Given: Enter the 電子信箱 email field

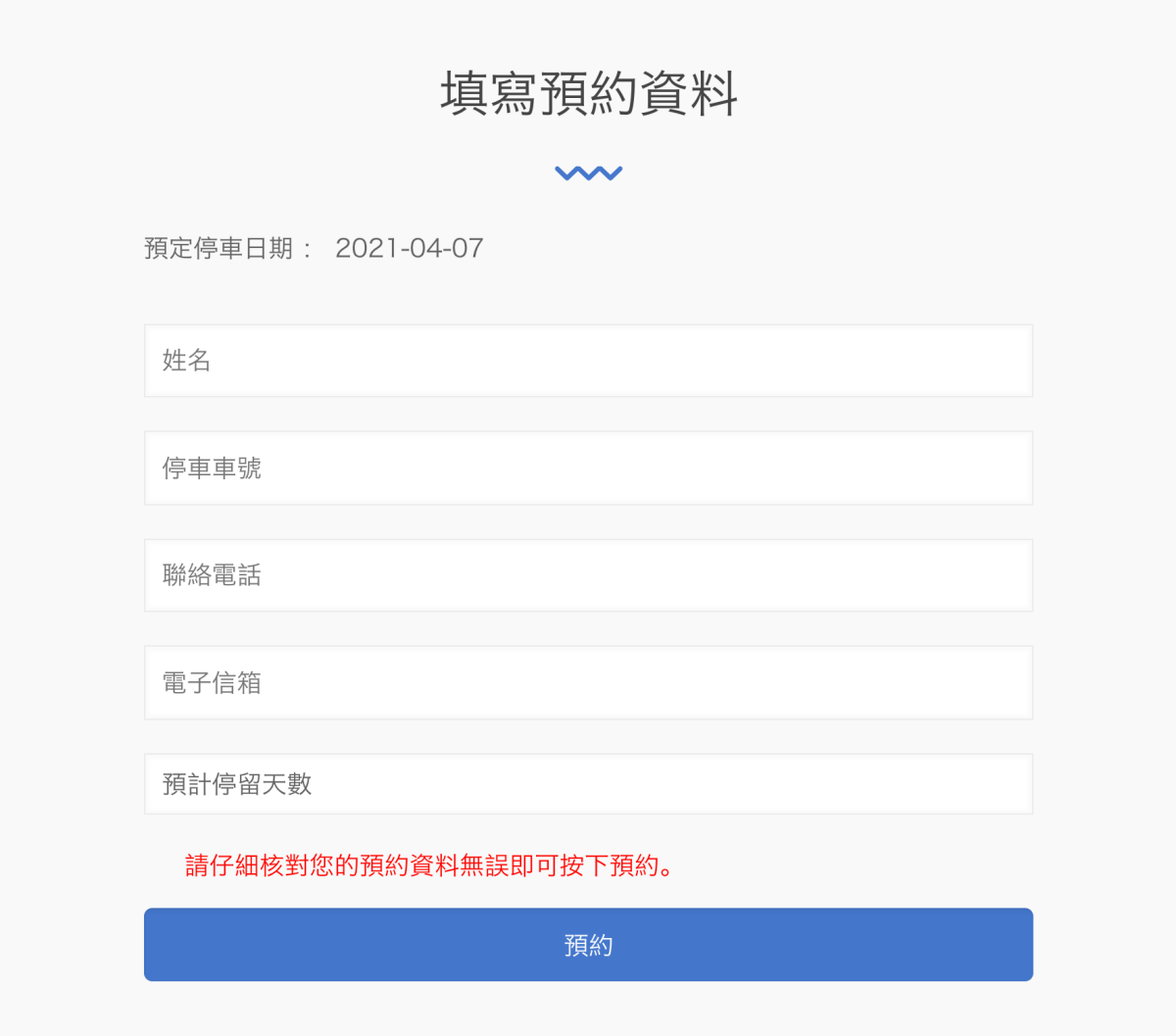Looking at the screenshot, I should coord(588,683).
